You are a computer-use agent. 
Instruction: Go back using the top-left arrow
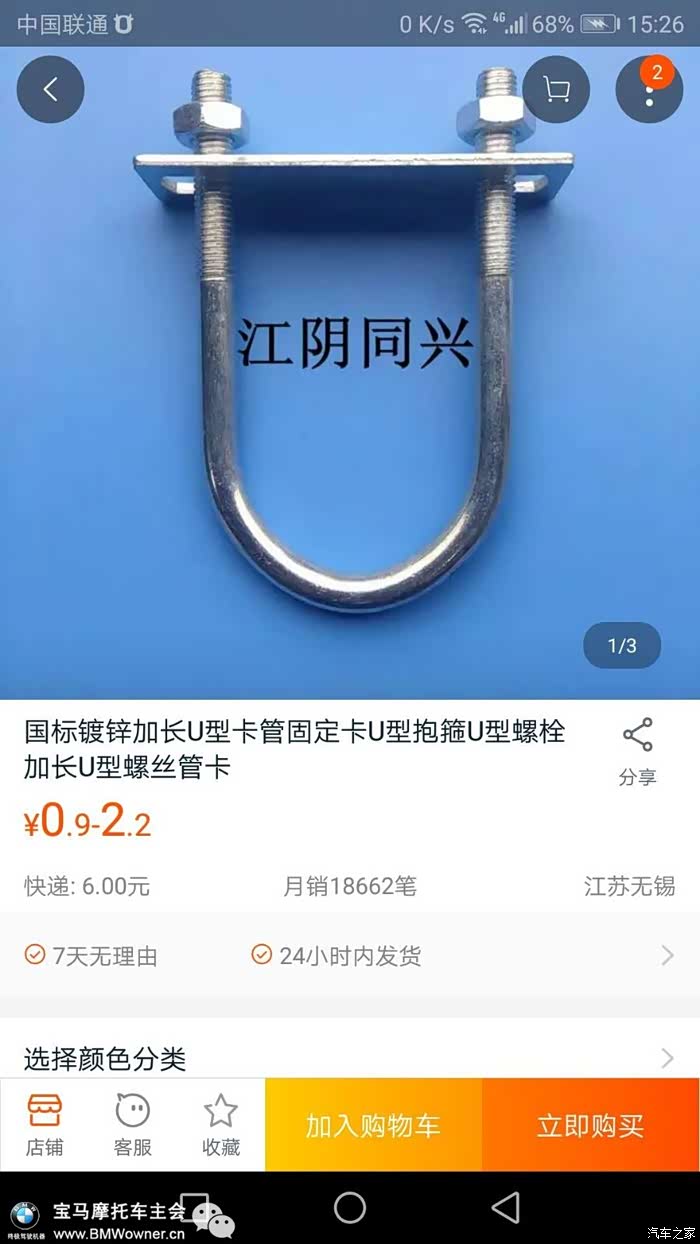pyautogui.click(x=50, y=90)
